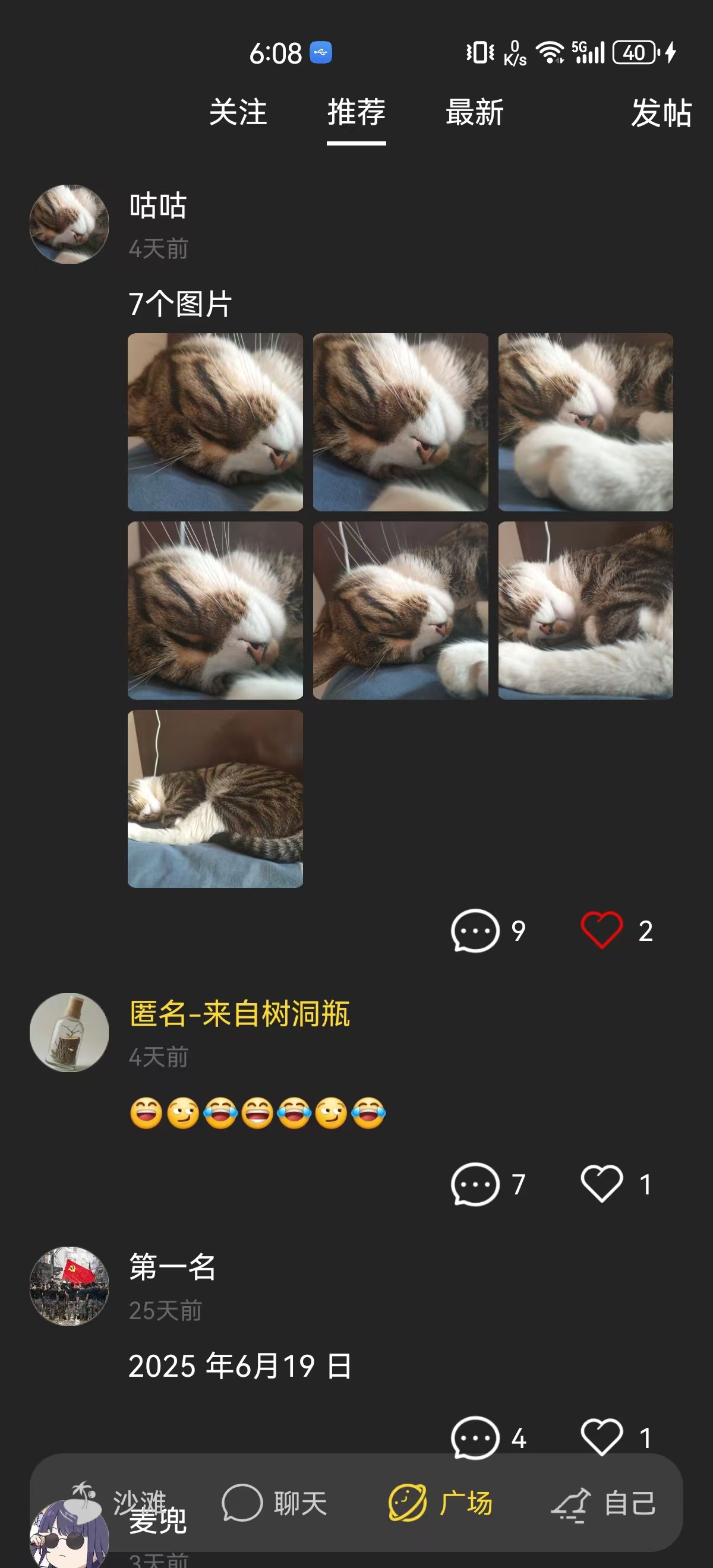Select the 广场 bottom tab
Viewport: 713px width, 1568px height.
tap(440, 1503)
